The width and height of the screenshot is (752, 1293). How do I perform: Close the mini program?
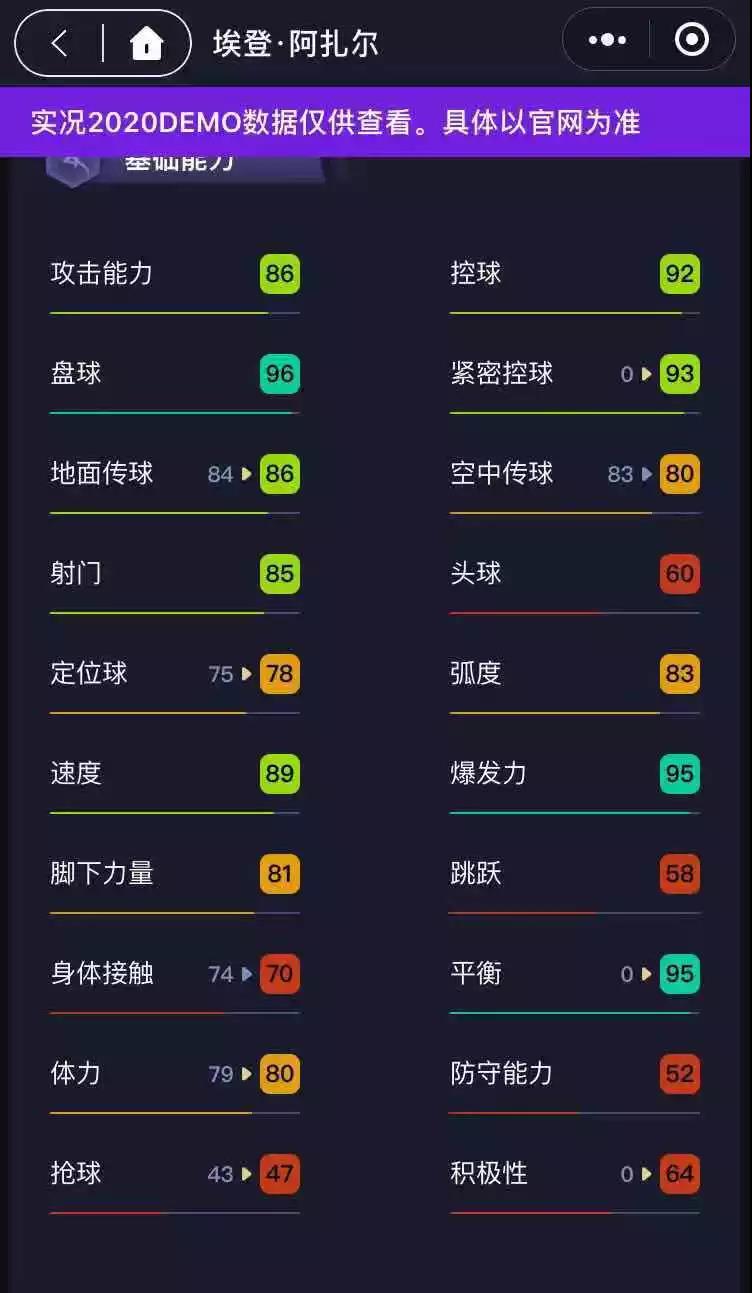(691, 40)
